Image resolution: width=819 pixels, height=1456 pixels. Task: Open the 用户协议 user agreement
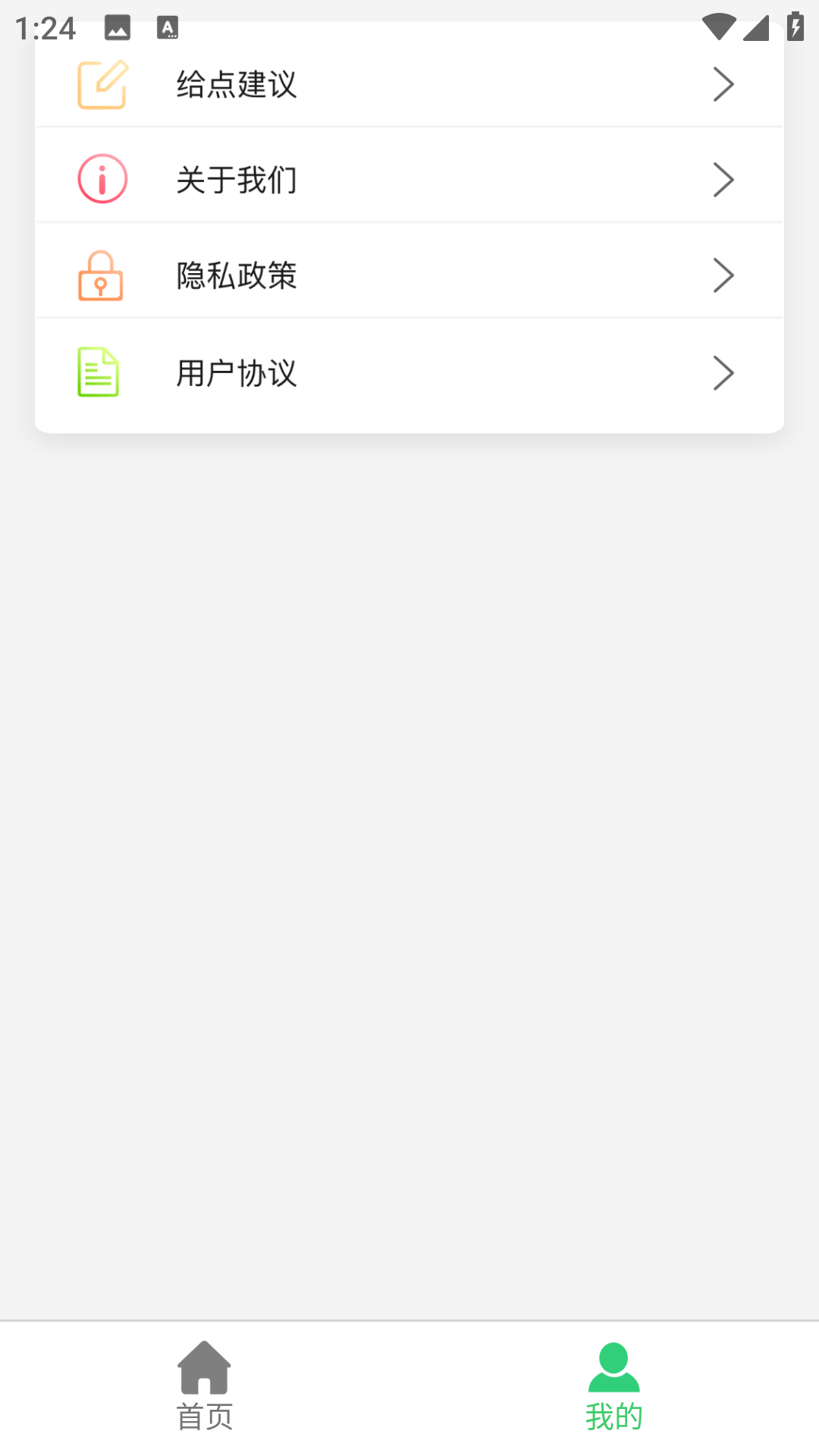(x=409, y=372)
